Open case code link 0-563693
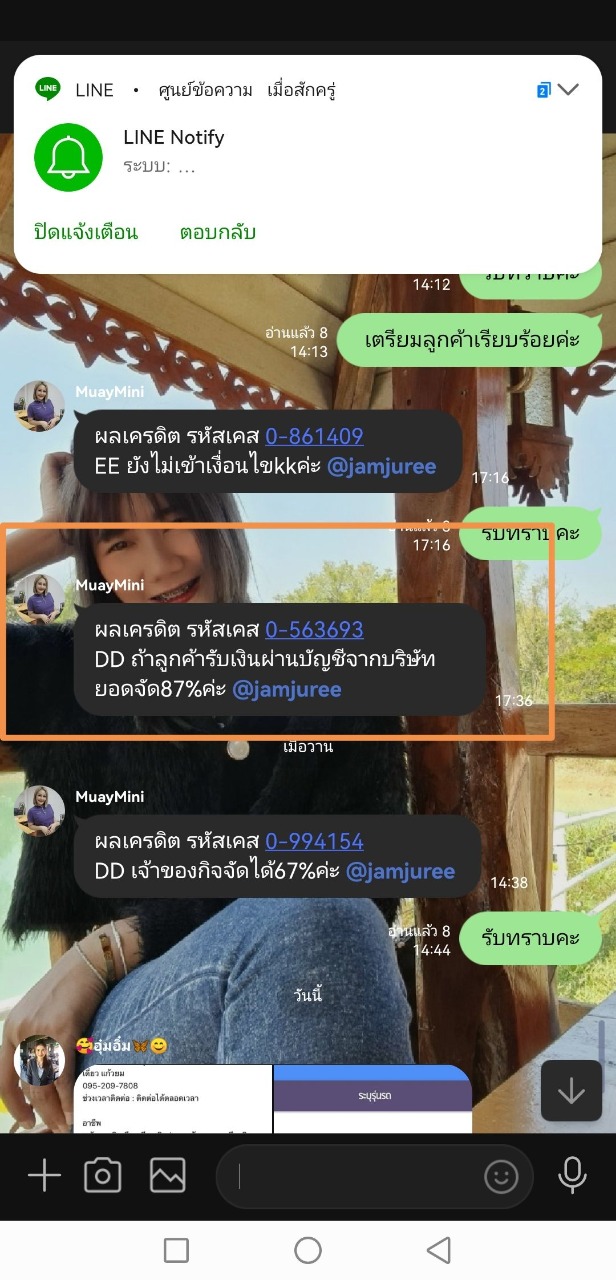 point(314,629)
